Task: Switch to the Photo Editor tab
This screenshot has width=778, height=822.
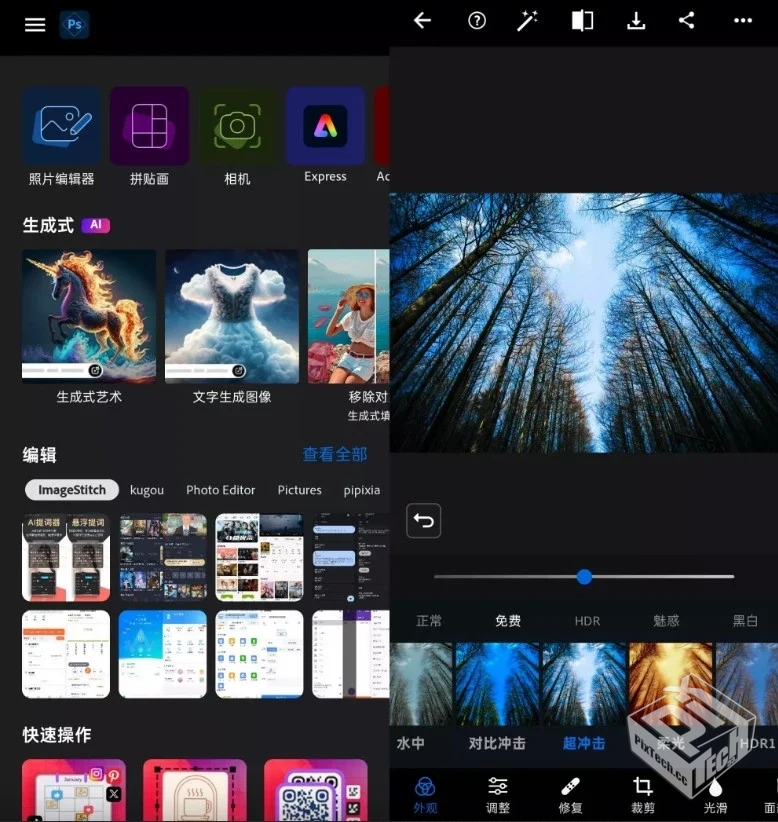Action: [220, 490]
